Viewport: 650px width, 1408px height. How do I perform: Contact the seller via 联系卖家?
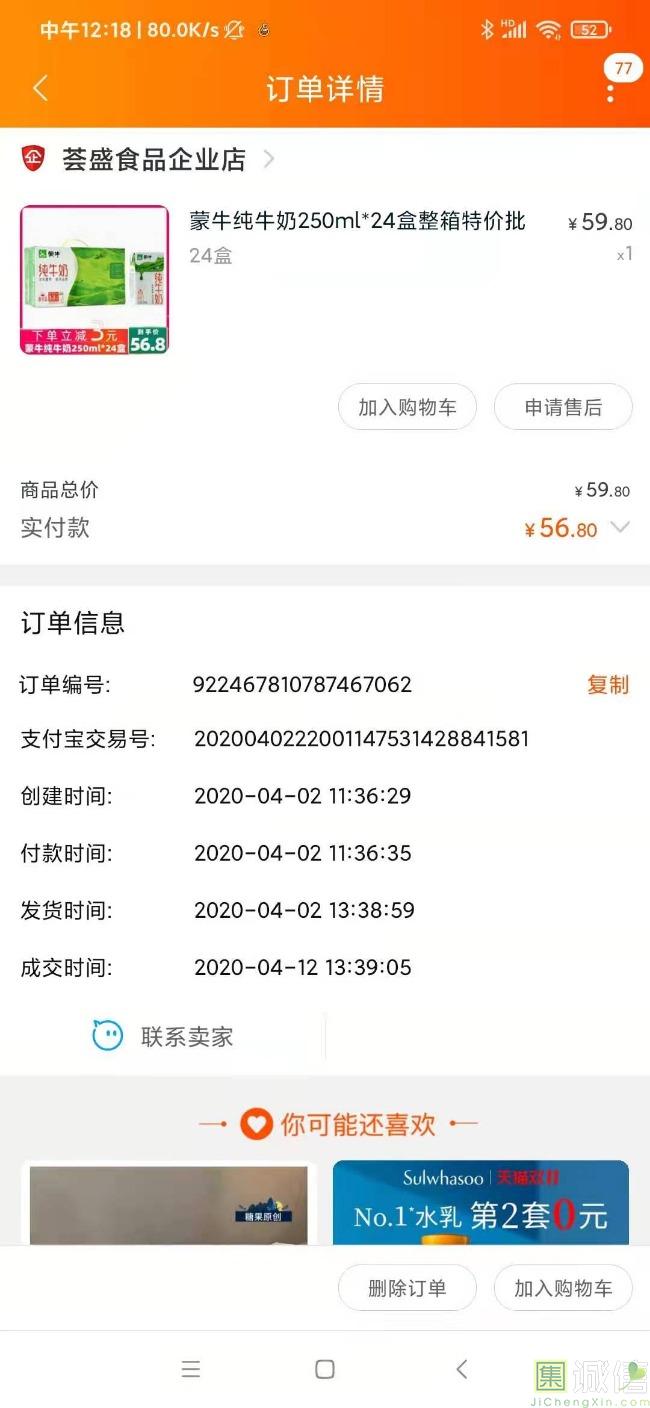(164, 1037)
